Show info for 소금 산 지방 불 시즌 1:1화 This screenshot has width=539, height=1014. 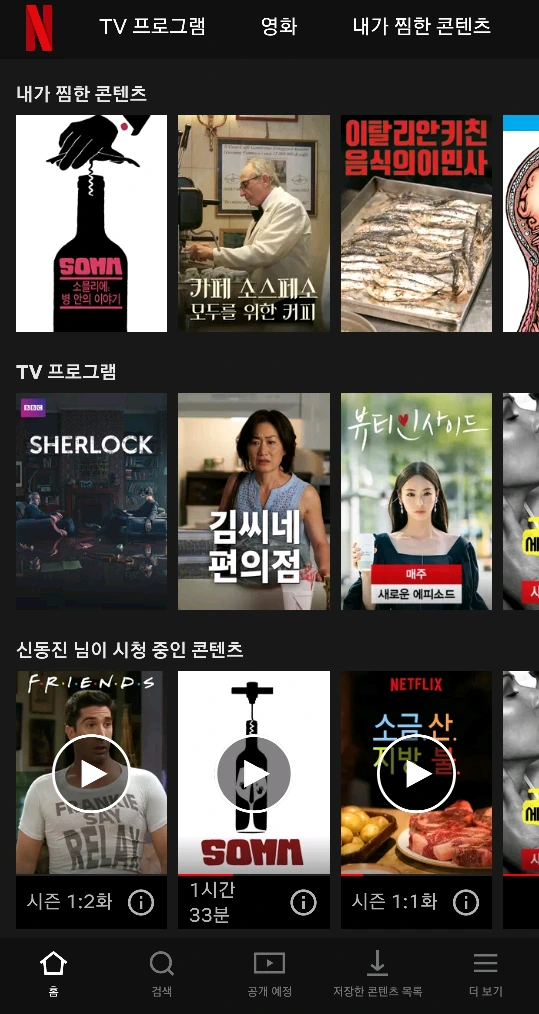tap(466, 902)
